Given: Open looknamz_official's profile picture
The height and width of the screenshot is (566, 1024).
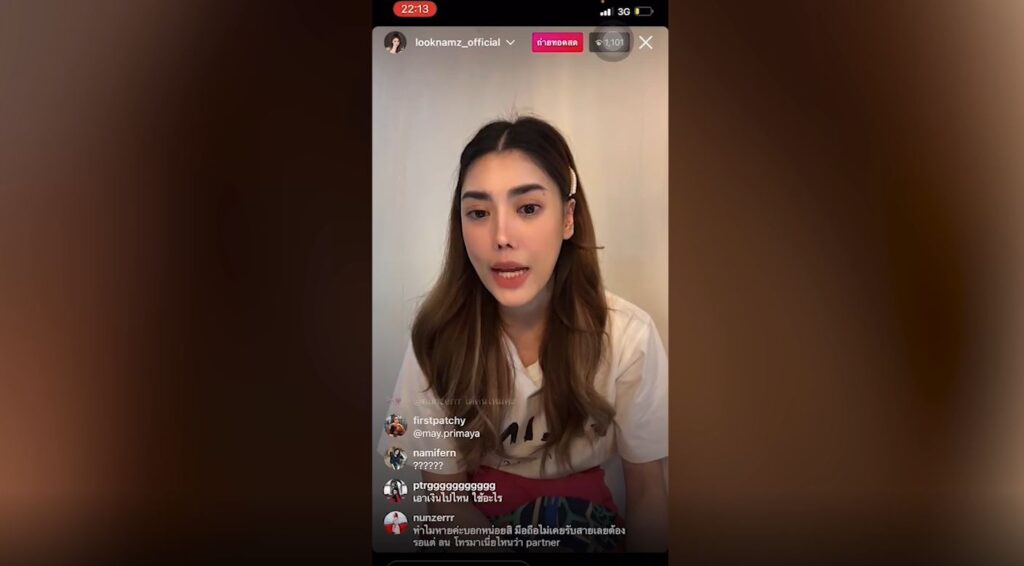Looking at the screenshot, I should point(395,42).
